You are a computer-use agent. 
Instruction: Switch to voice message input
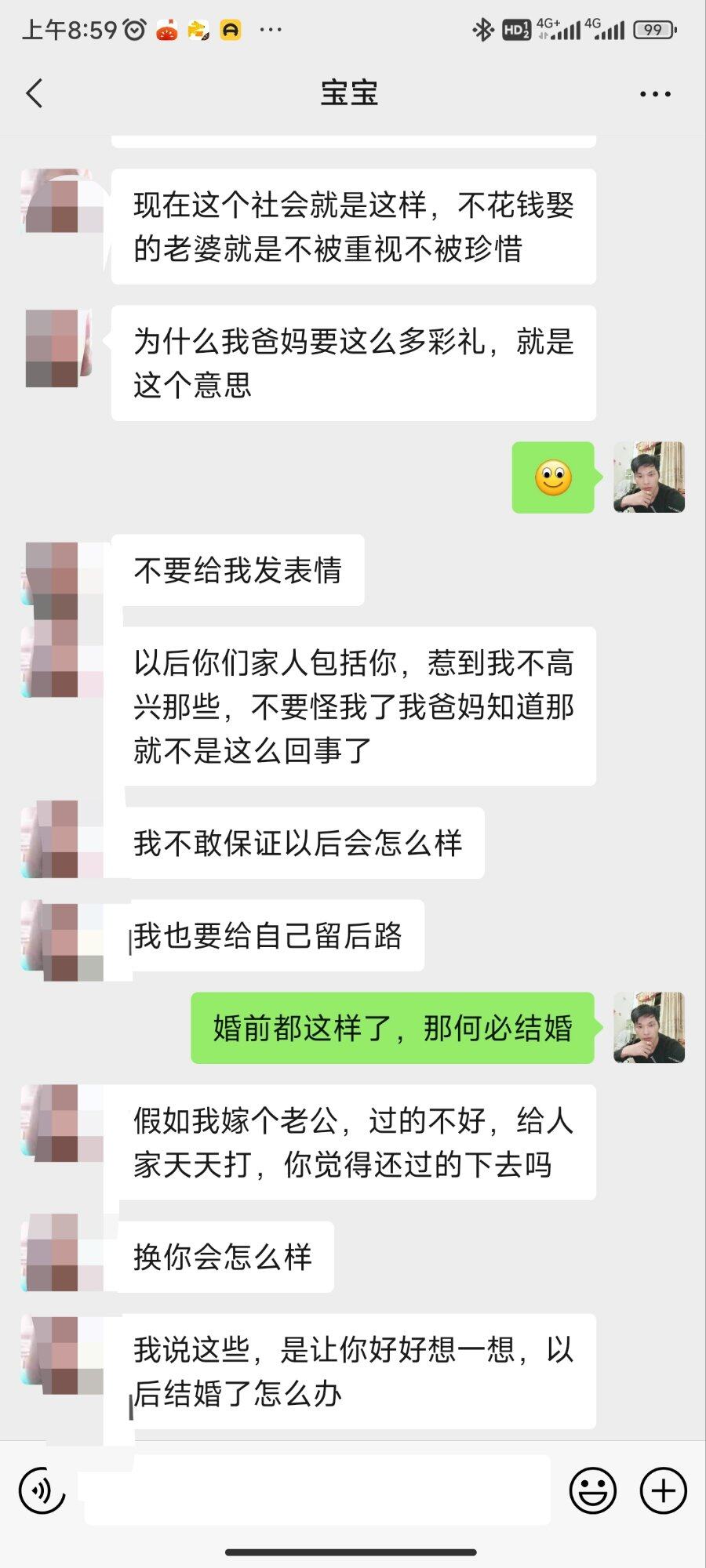[x=42, y=1490]
